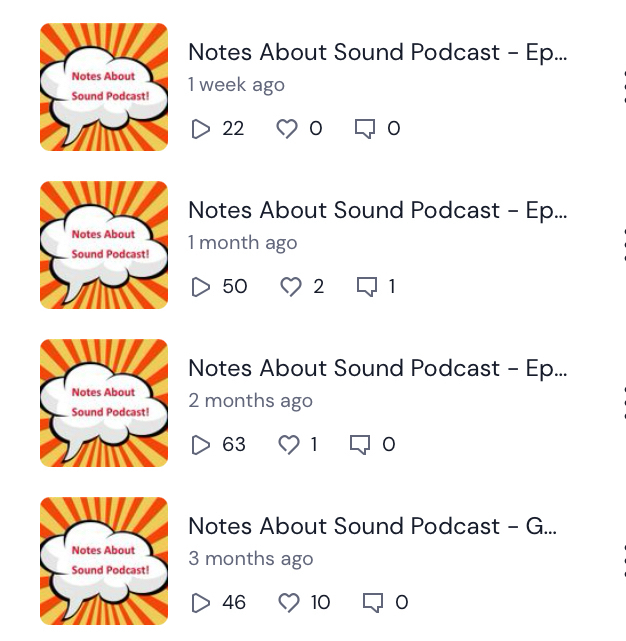Open comments on the 1 week ago episode
The width and height of the screenshot is (626, 641).
[x=365, y=129]
